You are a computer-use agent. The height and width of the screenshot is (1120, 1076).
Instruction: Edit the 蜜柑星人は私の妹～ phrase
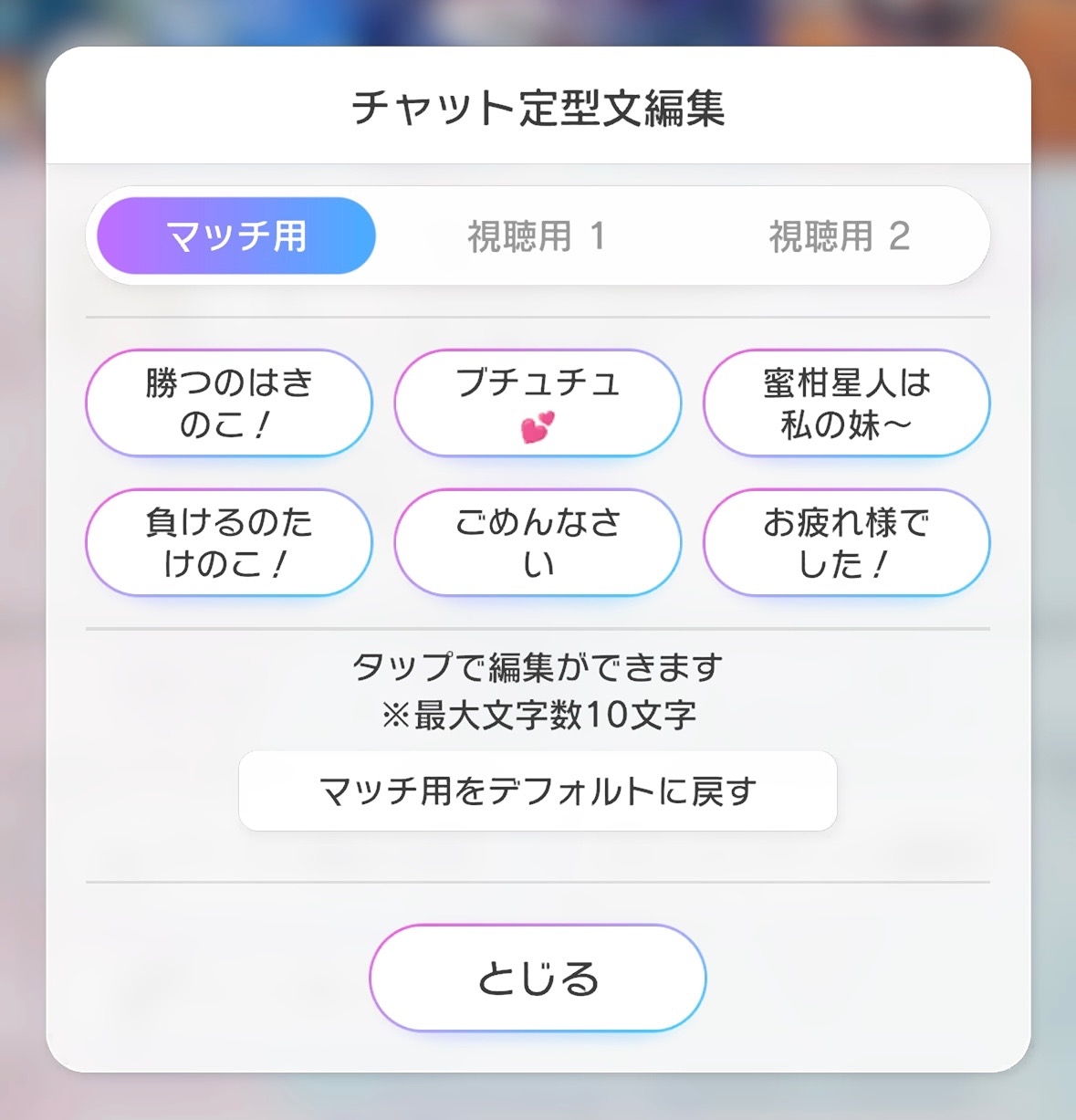846,403
